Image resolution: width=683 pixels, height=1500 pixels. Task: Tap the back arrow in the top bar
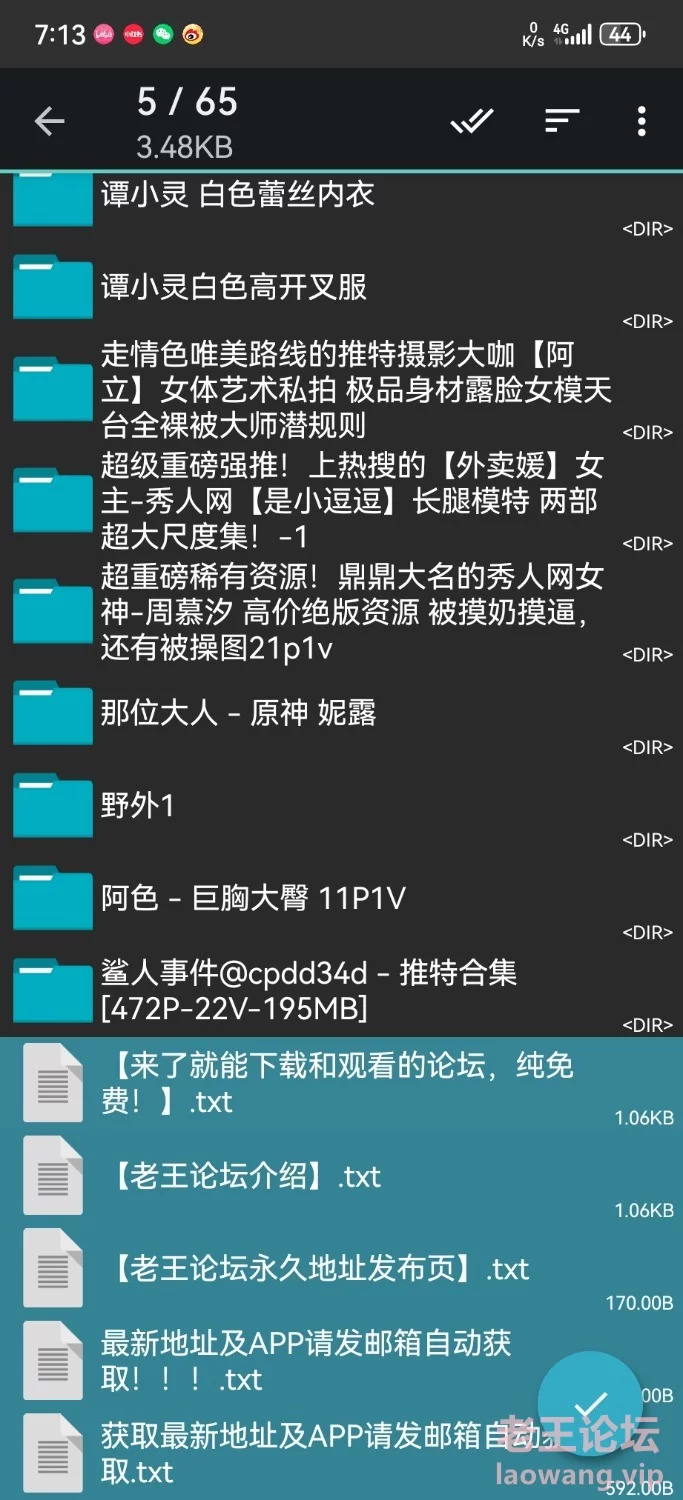(x=49, y=121)
